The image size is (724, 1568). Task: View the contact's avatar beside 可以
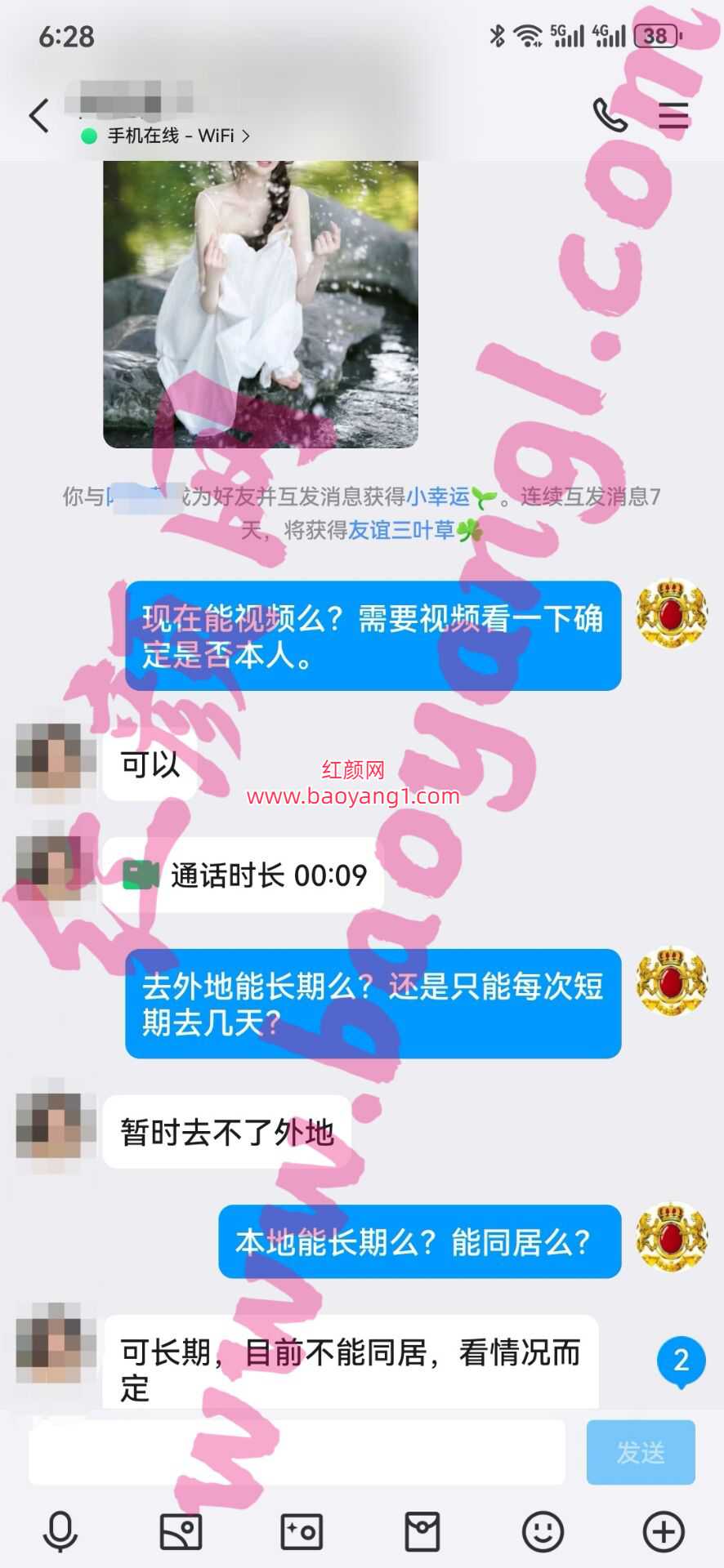49,756
